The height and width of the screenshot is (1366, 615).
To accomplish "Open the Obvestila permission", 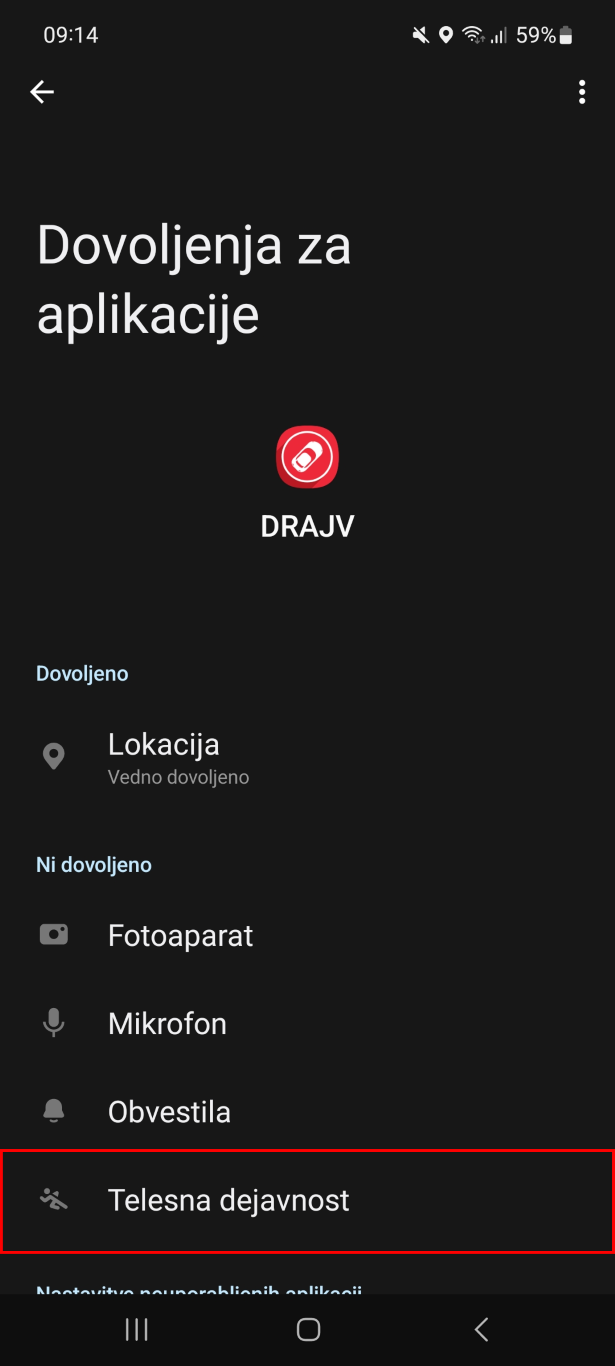I will pos(307,1112).
